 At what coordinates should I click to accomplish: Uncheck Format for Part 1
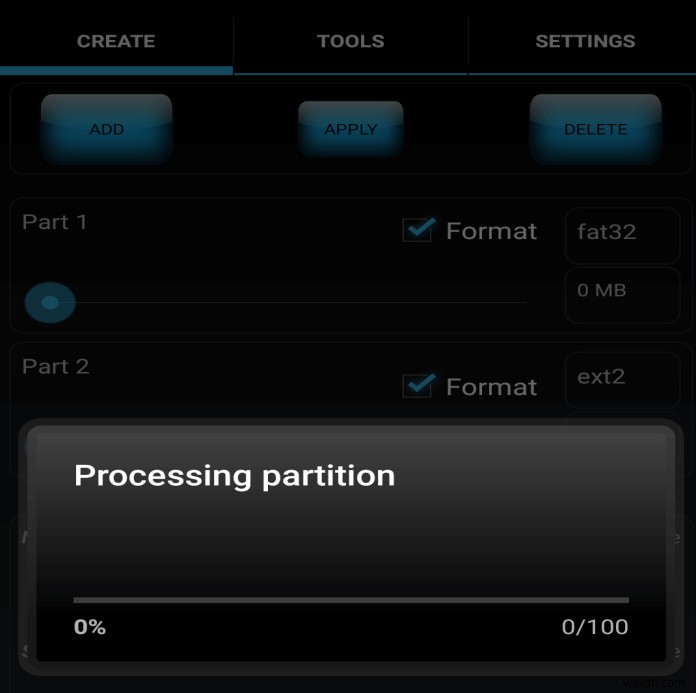(x=417, y=230)
